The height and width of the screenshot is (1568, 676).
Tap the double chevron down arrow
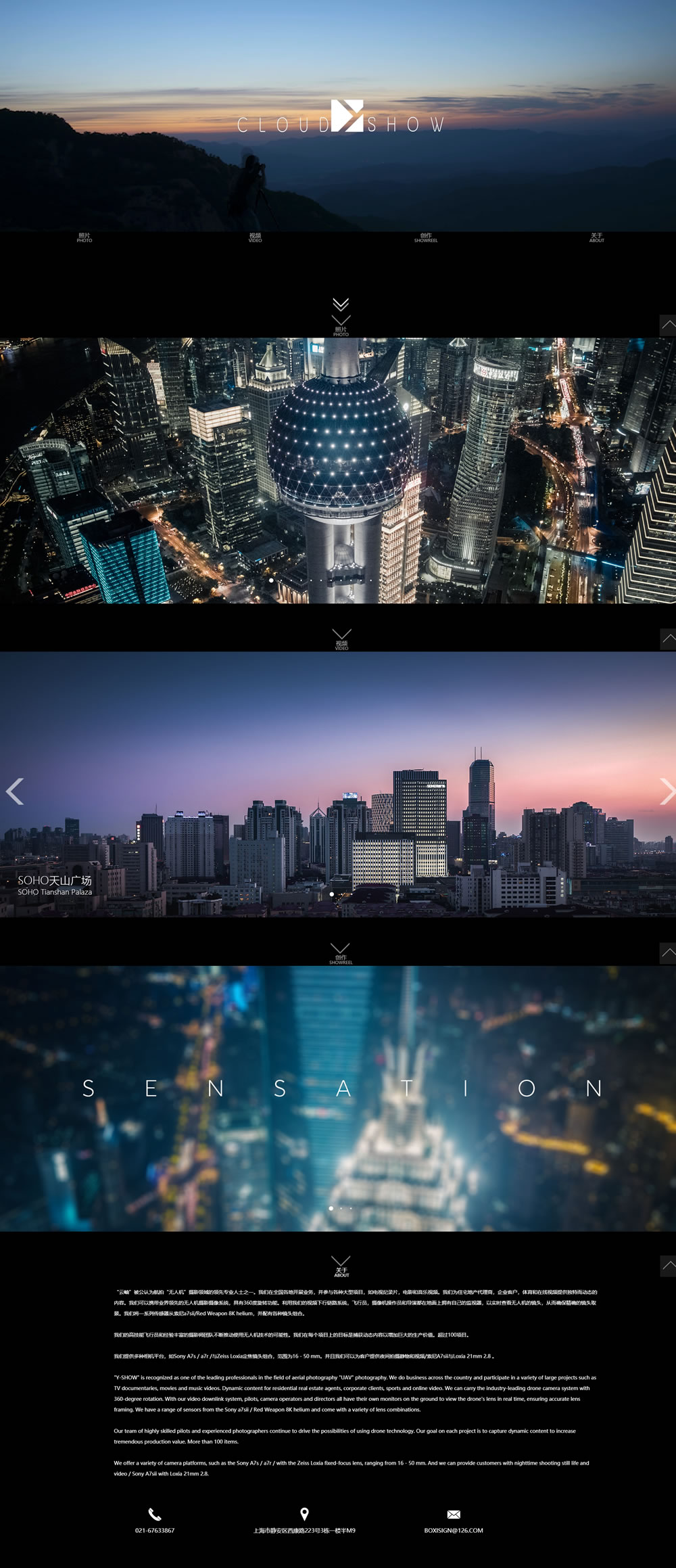tap(341, 304)
